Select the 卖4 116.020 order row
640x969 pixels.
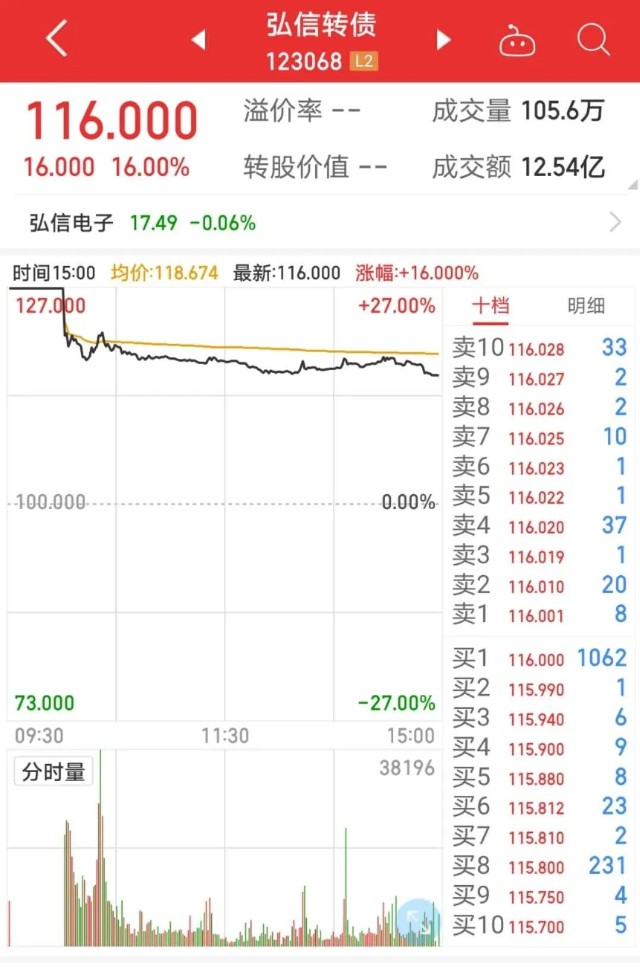point(540,527)
